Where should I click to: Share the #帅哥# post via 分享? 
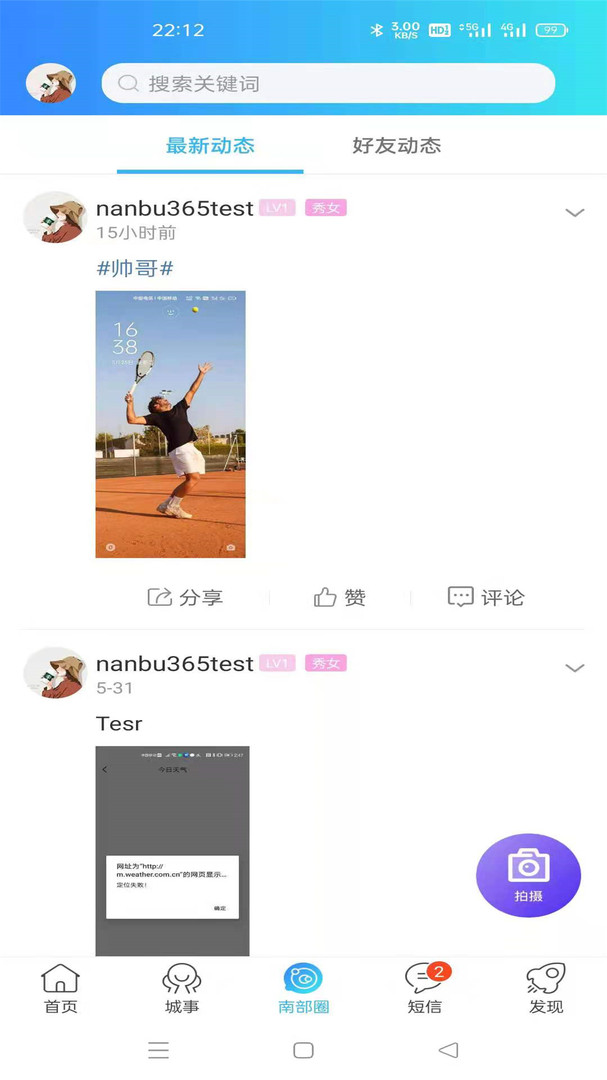click(185, 597)
